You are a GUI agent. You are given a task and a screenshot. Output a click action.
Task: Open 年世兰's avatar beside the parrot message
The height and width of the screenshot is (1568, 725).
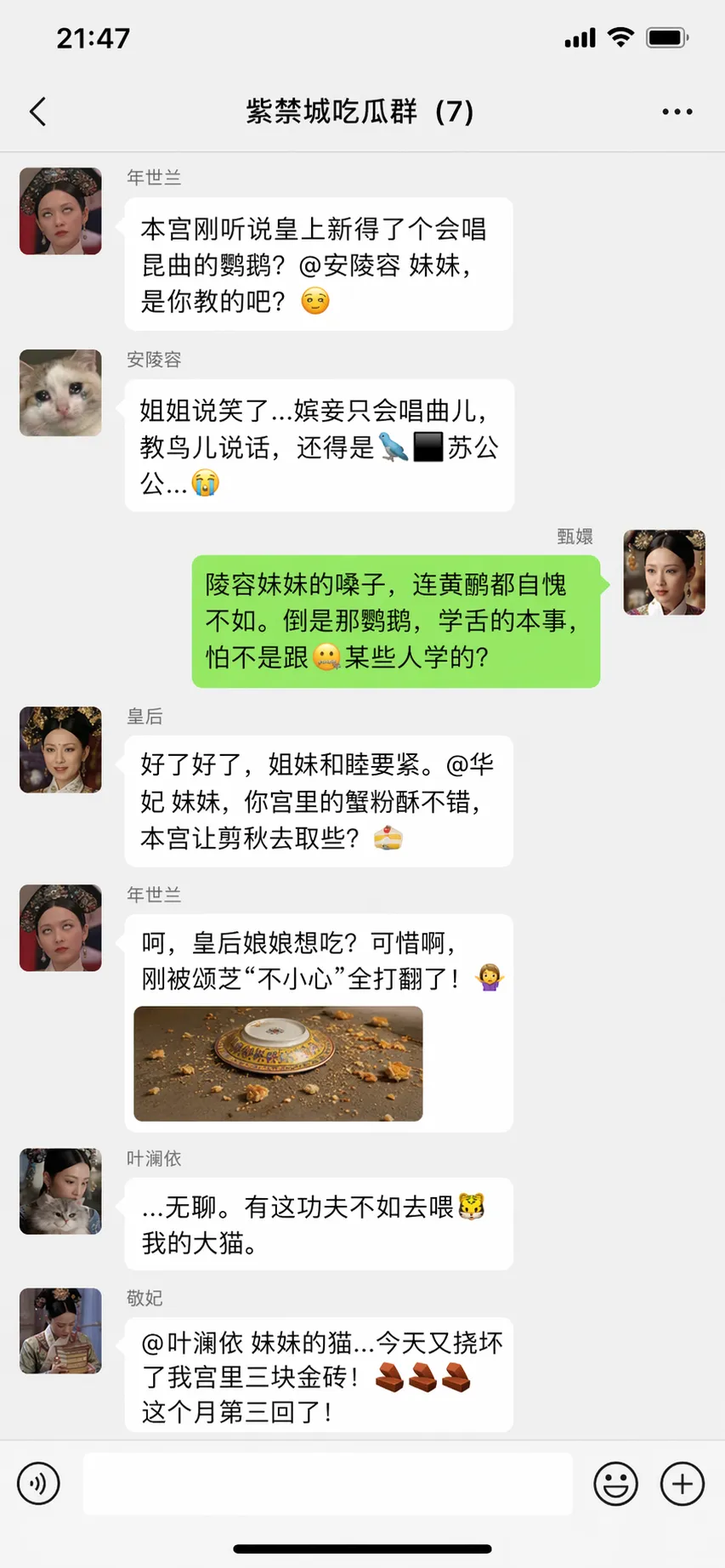point(60,211)
